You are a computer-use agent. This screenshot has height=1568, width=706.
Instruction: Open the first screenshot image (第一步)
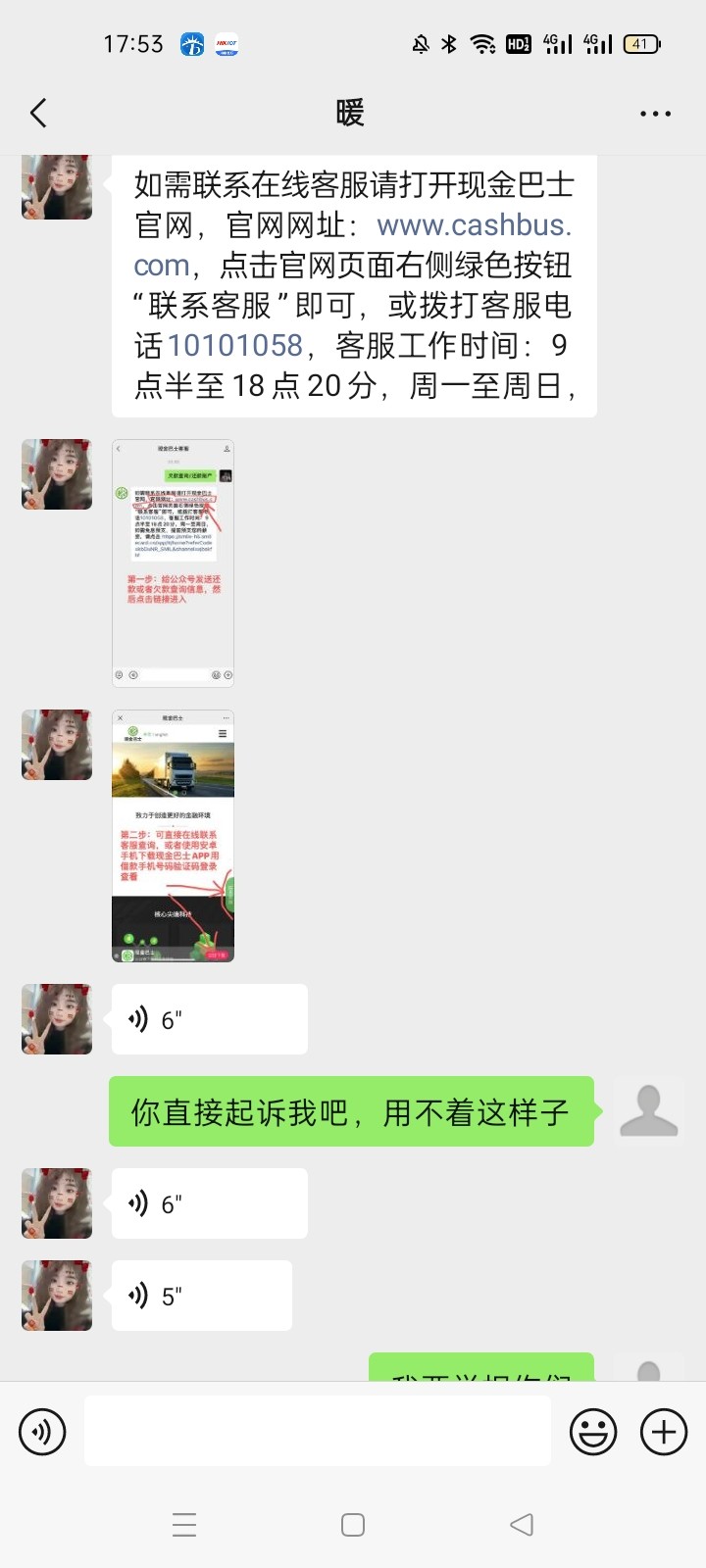[x=173, y=563]
